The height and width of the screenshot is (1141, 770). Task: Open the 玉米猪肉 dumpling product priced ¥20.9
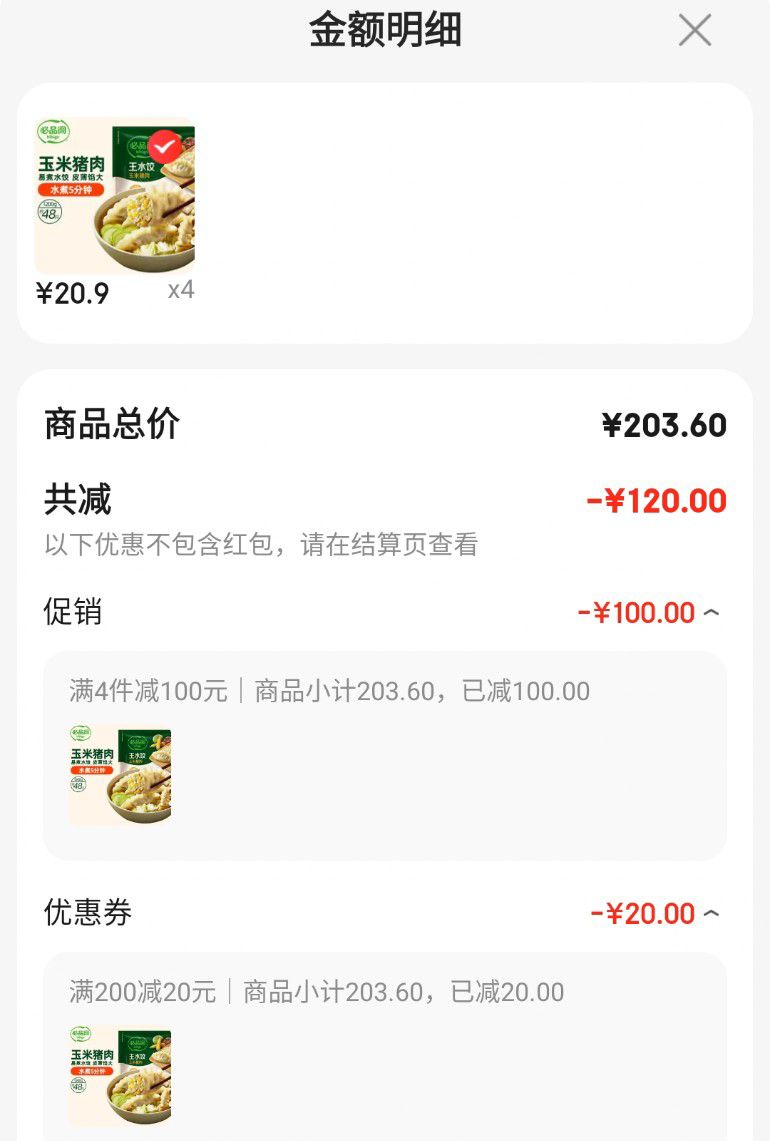click(115, 195)
